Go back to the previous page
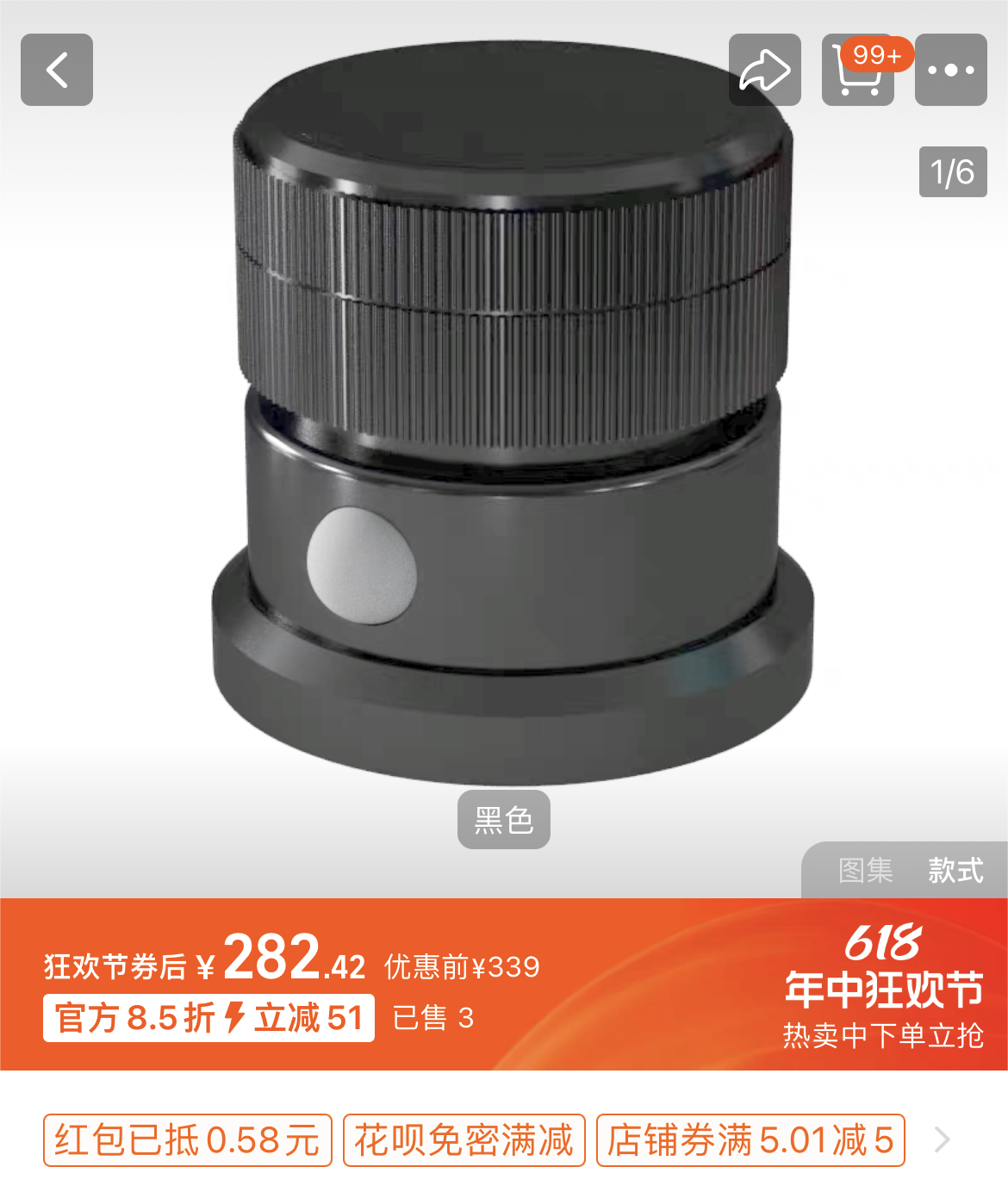This screenshot has width=1008, height=1198. pos(57,70)
